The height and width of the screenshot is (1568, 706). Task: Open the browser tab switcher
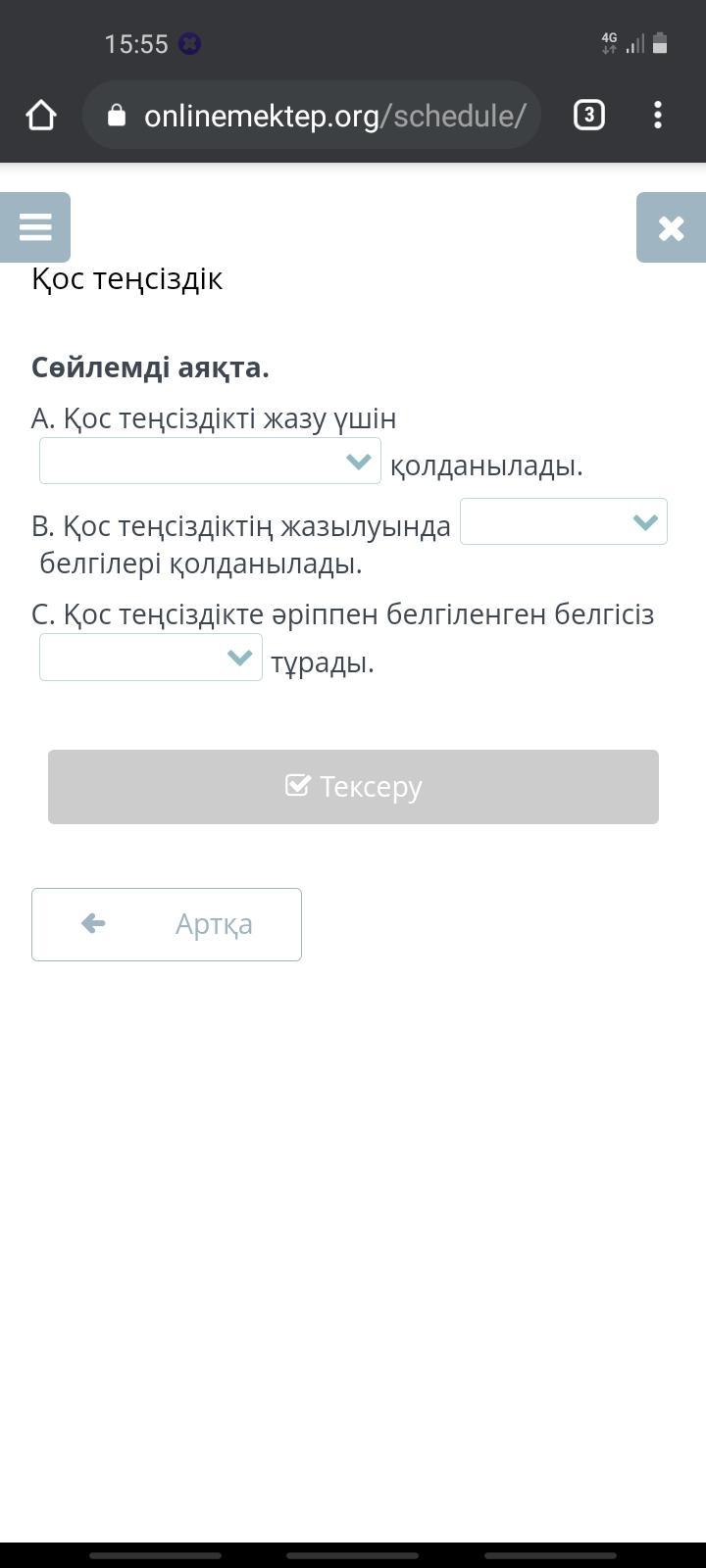click(x=588, y=116)
